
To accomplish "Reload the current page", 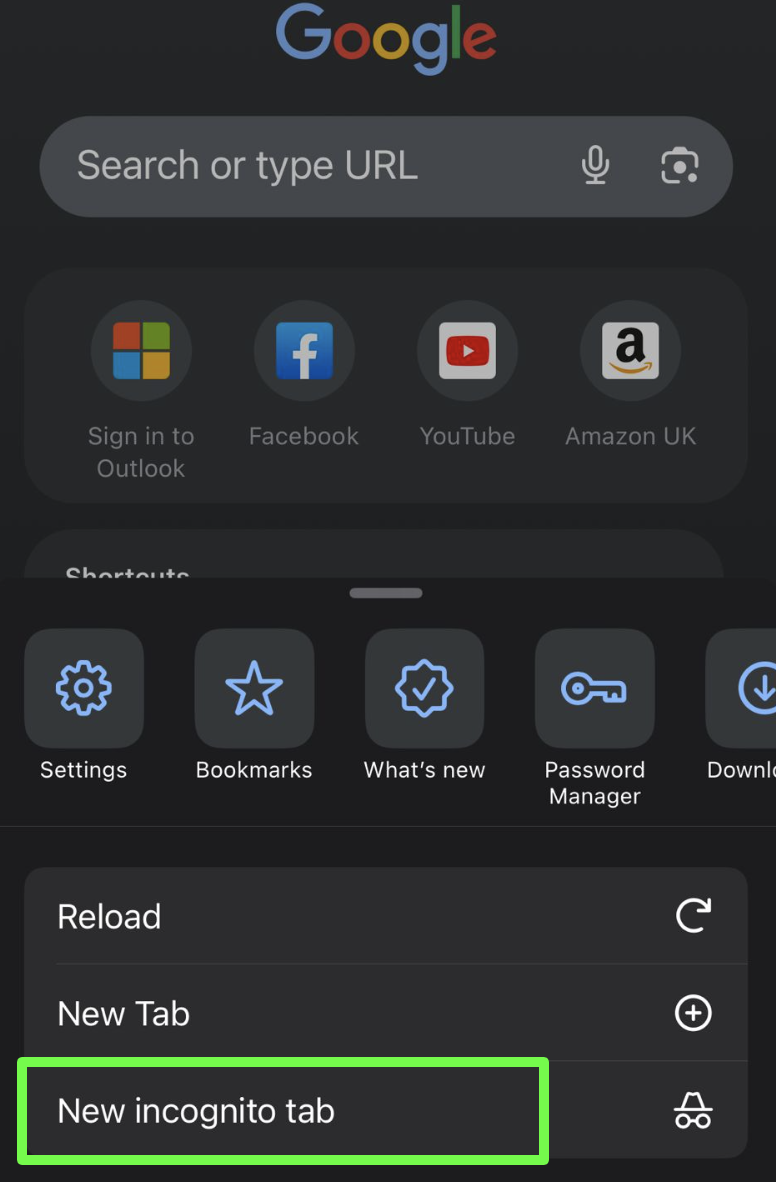I will tap(385, 916).
